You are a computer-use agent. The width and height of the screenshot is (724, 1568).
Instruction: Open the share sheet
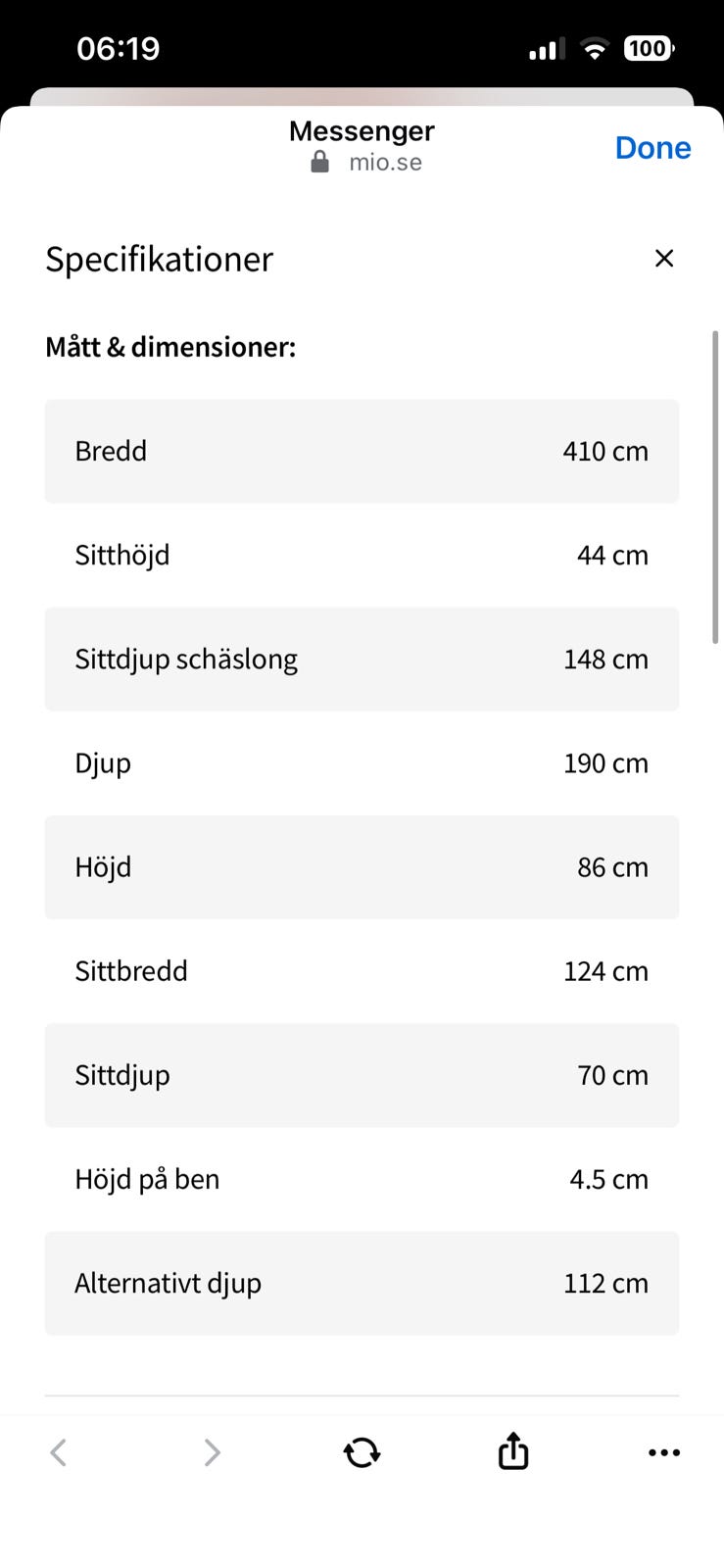tap(513, 1450)
